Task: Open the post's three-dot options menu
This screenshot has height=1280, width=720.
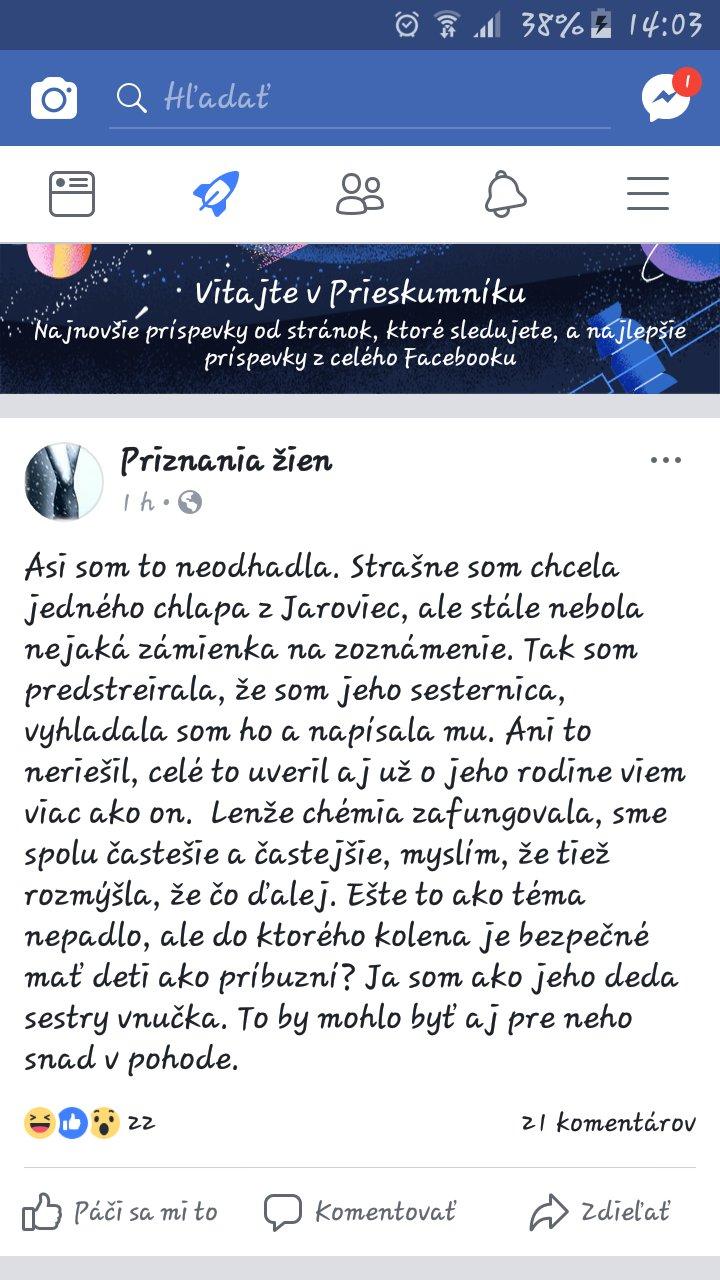Action: point(665,461)
